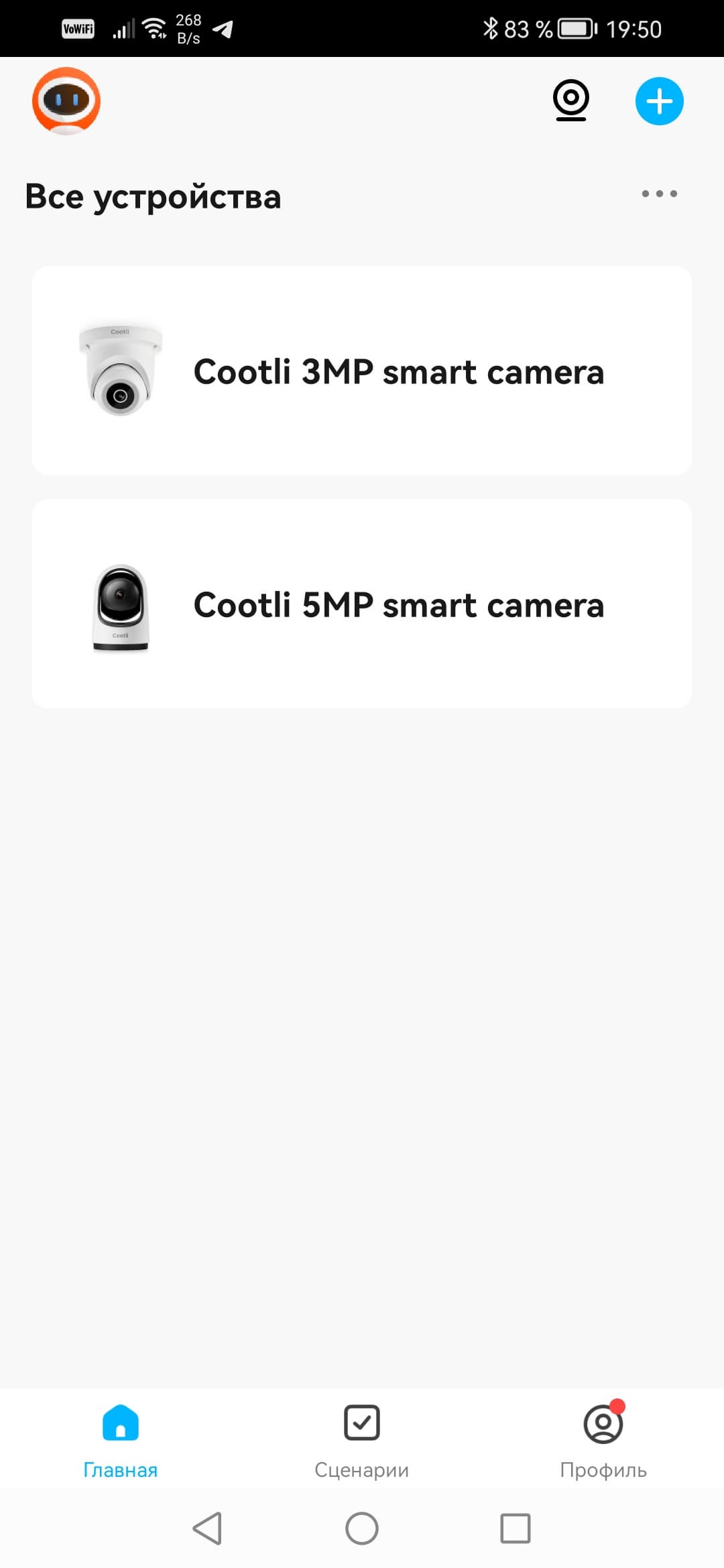Viewport: 724px width, 1568px height.
Task: Add a new device with plus button
Action: [x=659, y=101]
